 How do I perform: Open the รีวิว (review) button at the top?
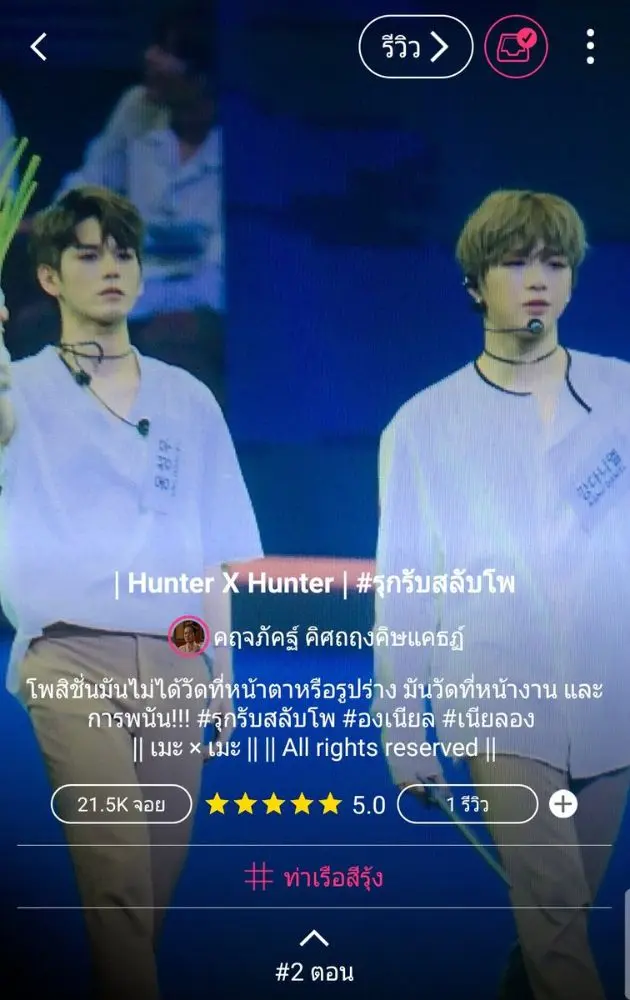[x=415, y=47]
